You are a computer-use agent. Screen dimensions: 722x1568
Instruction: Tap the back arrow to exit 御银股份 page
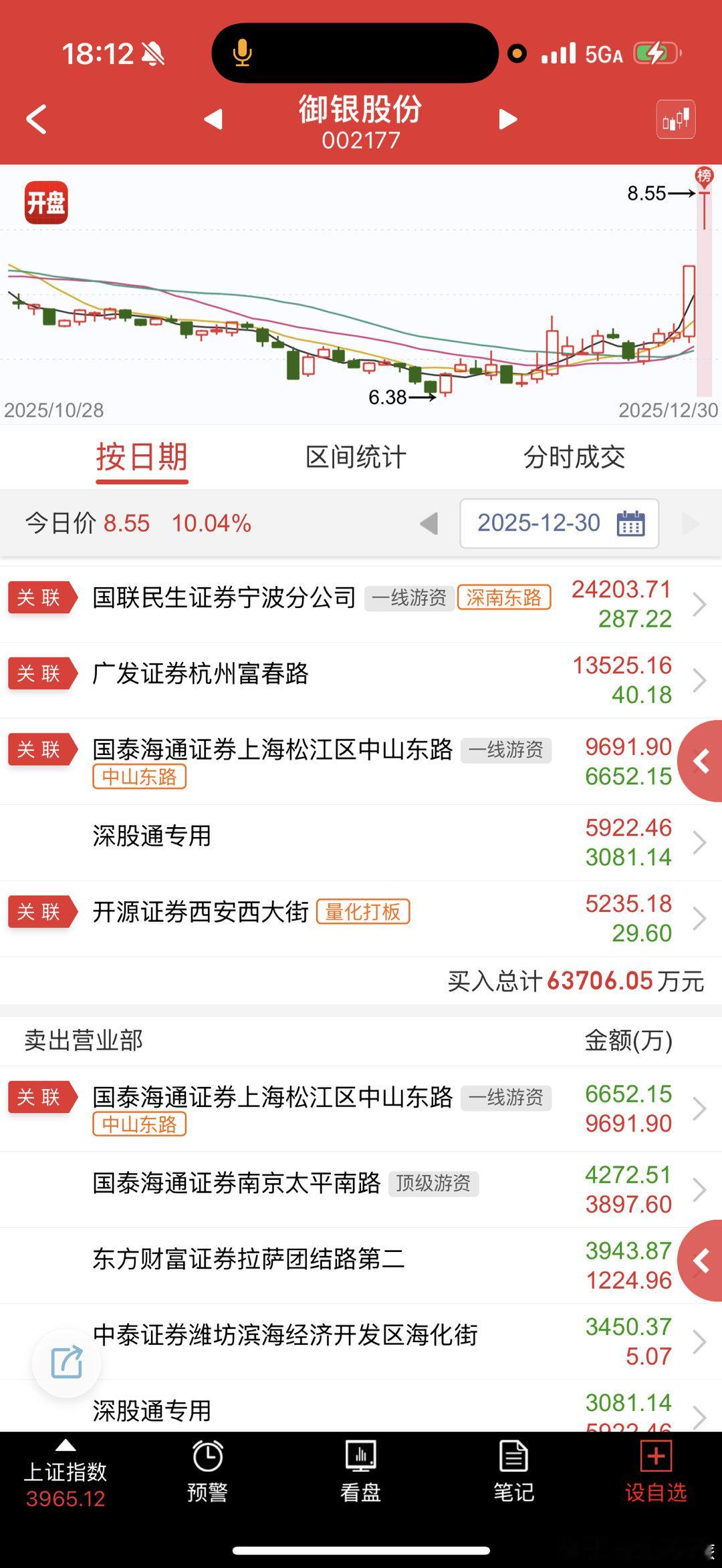tap(36, 119)
